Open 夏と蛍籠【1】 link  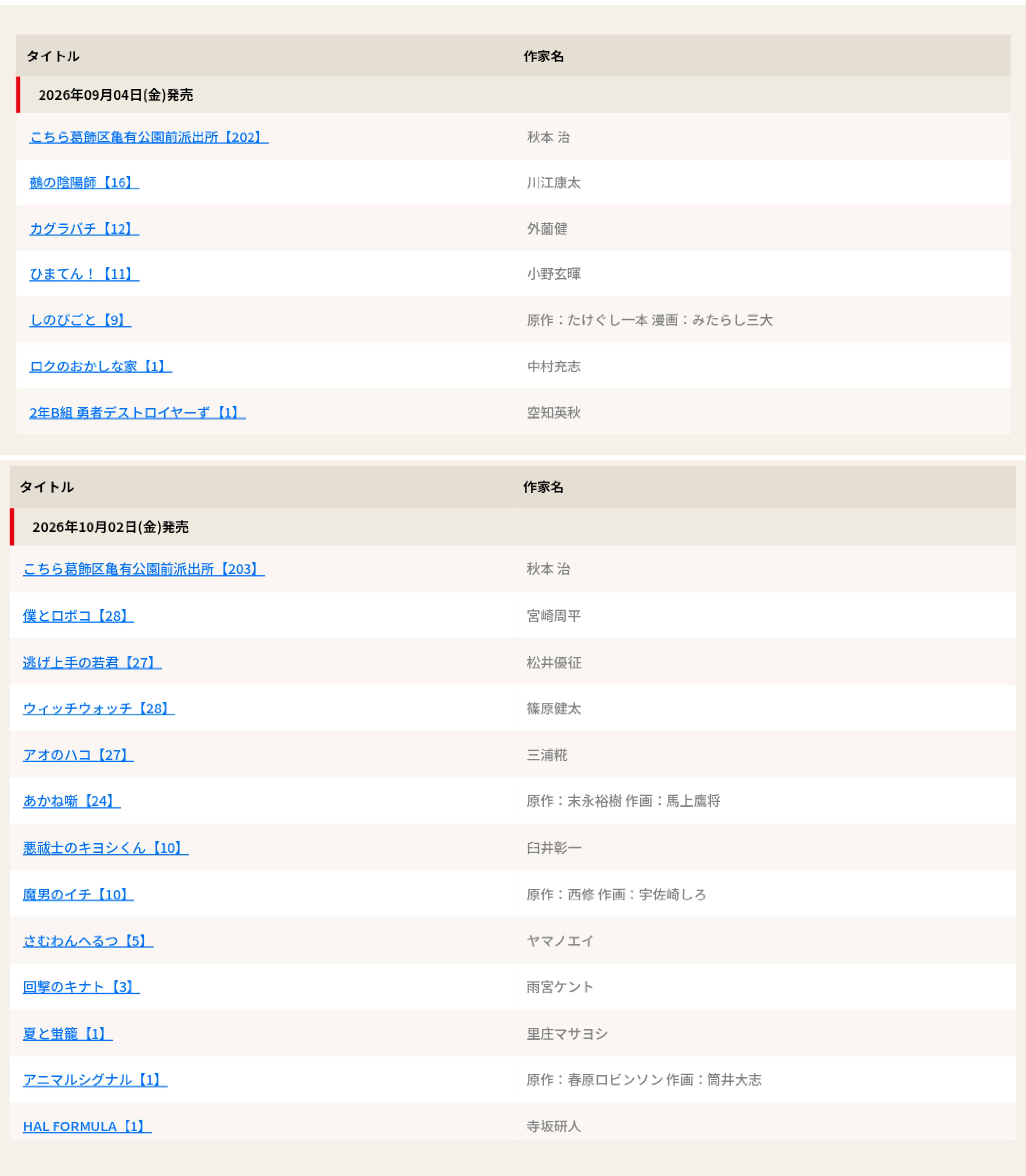(68, 1033)
